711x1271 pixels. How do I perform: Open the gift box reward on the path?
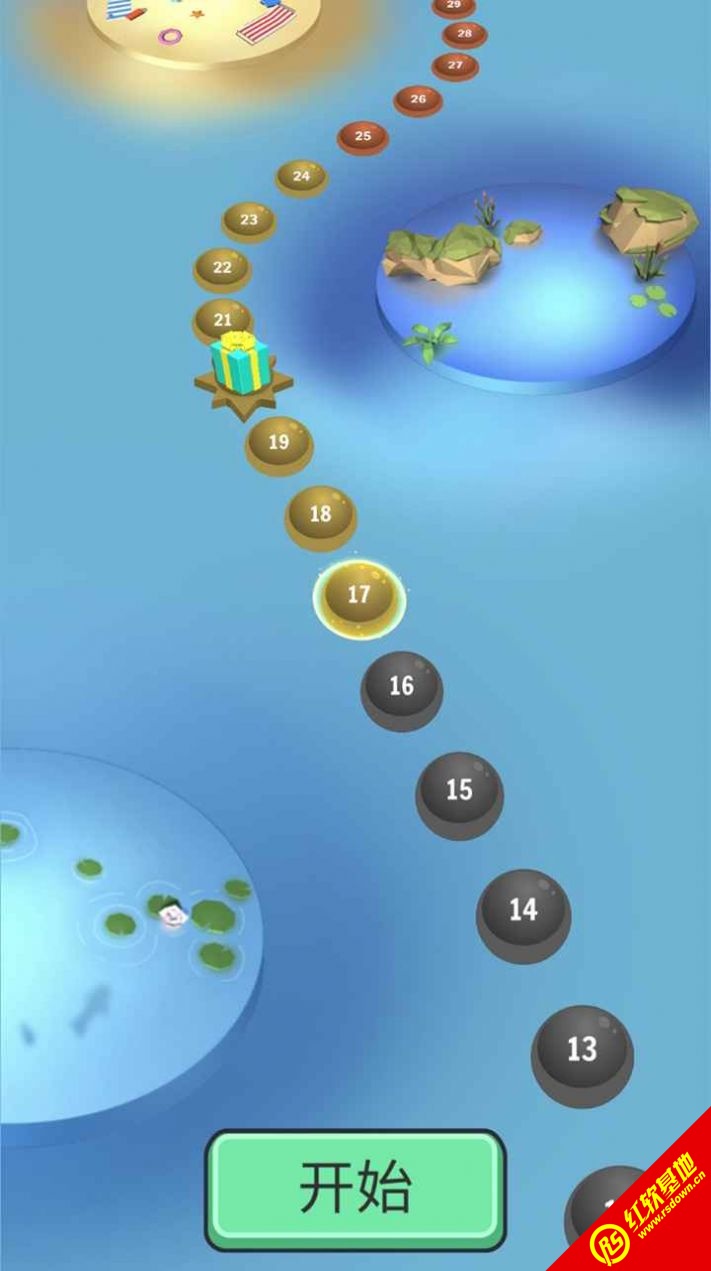click(241, 364)
